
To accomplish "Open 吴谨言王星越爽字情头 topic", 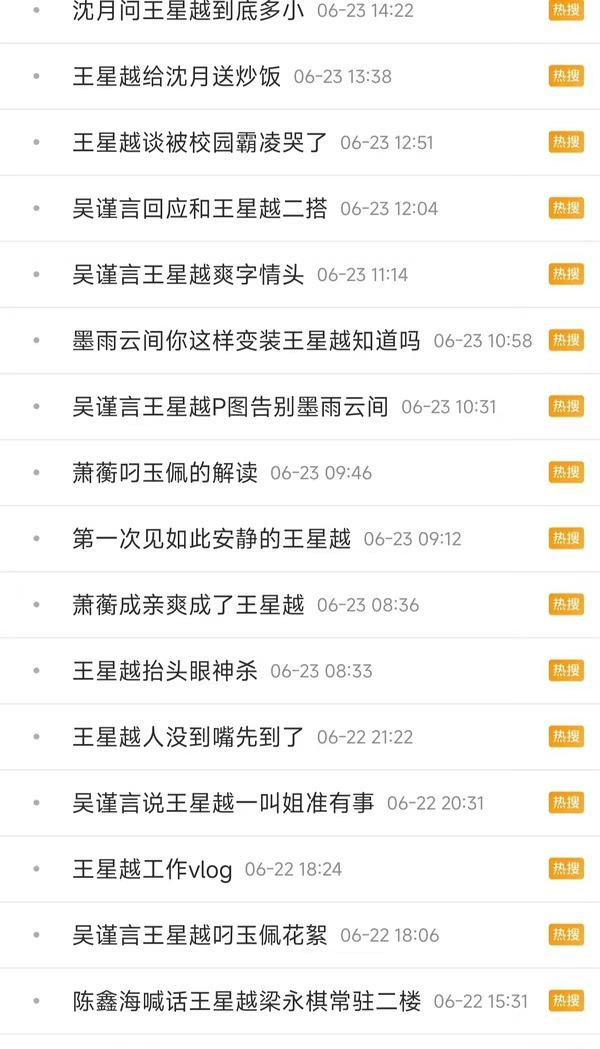I will click(188, 274).
